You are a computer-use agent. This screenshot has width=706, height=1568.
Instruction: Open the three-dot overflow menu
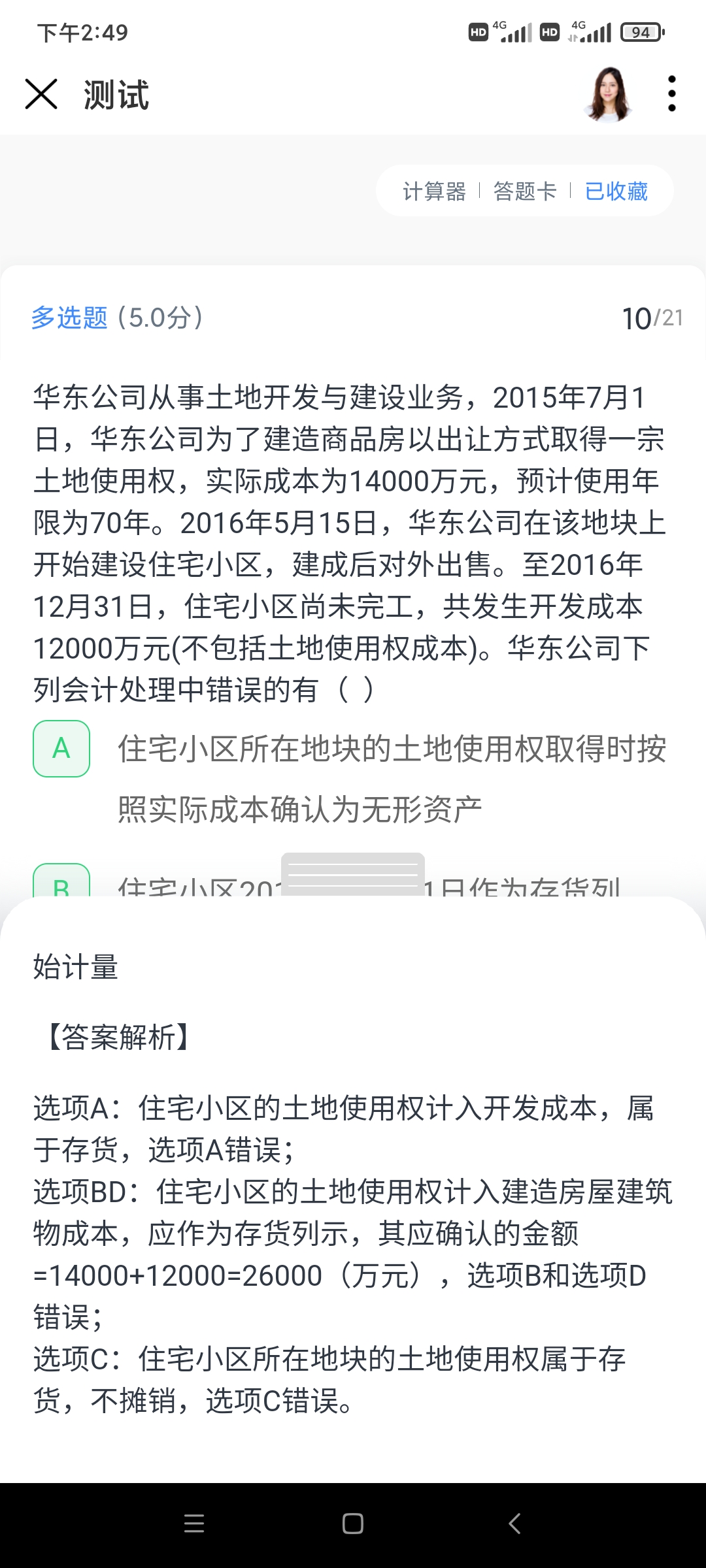click(671, 94)
